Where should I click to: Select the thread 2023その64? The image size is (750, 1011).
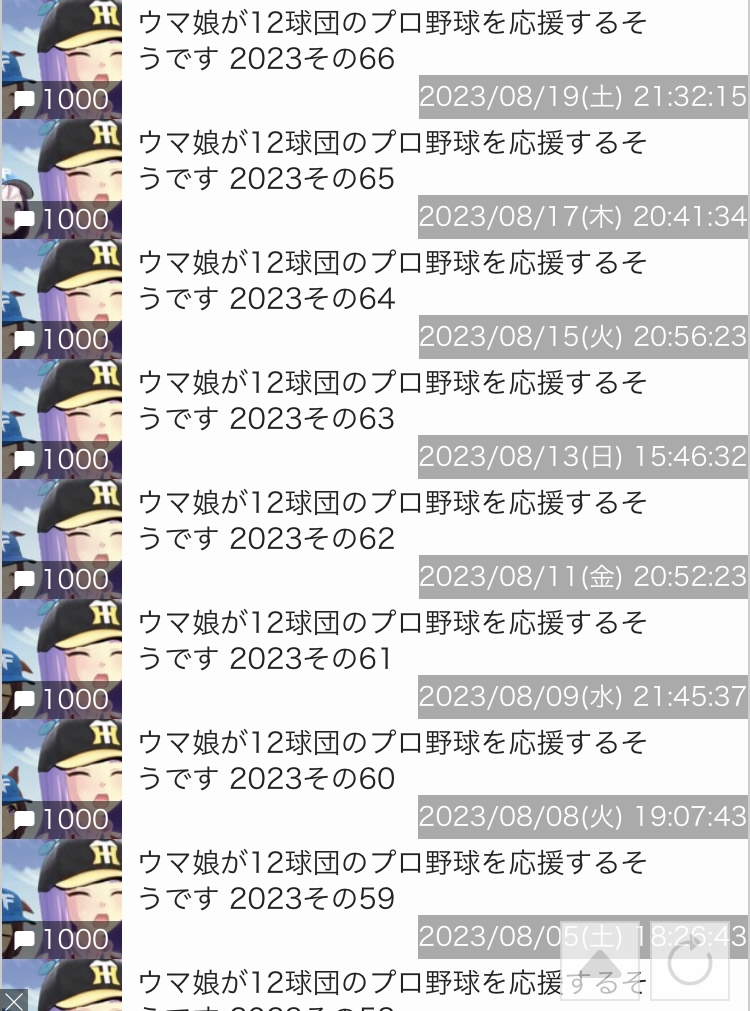tap(392, 280)
